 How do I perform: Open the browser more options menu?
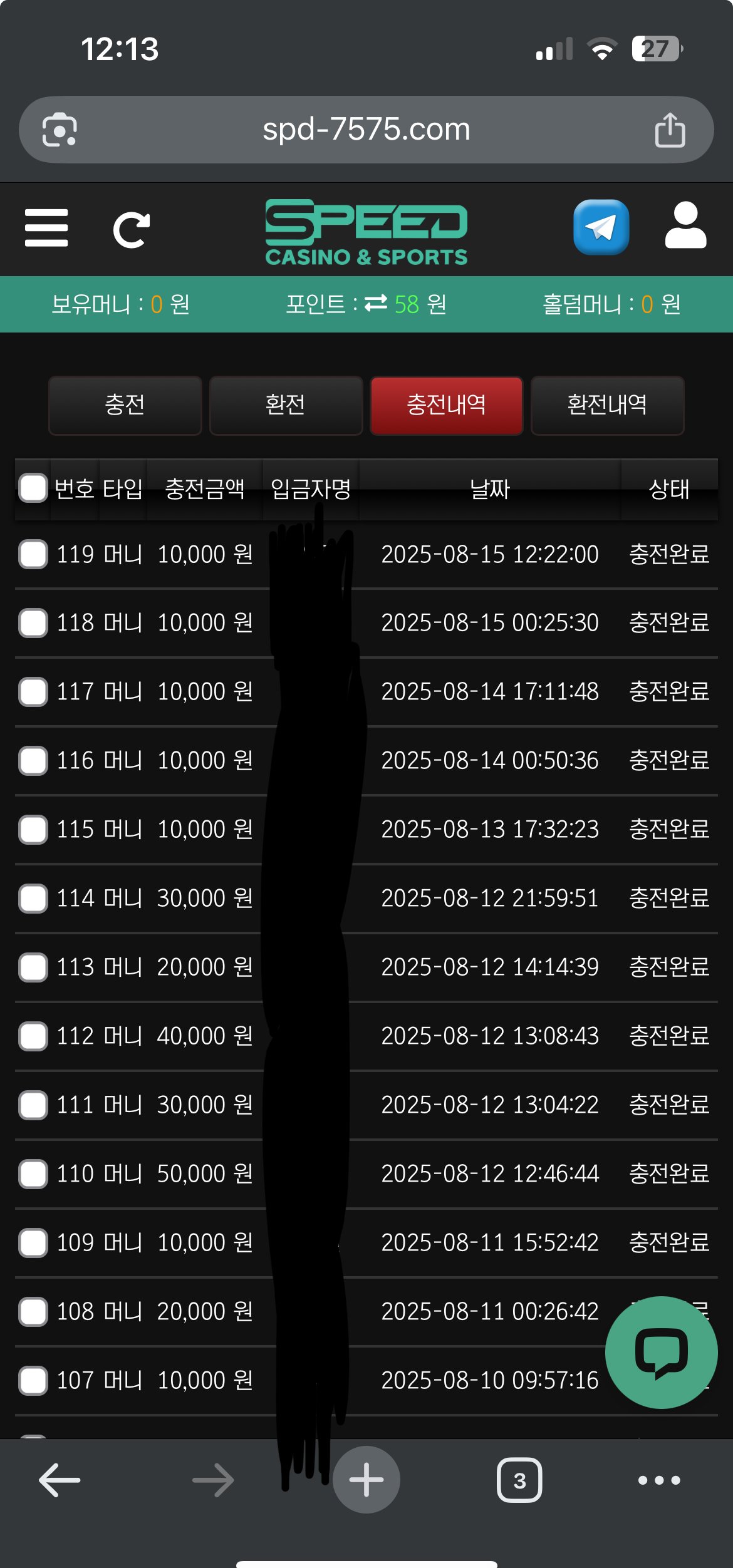[x=658, y=1480]
